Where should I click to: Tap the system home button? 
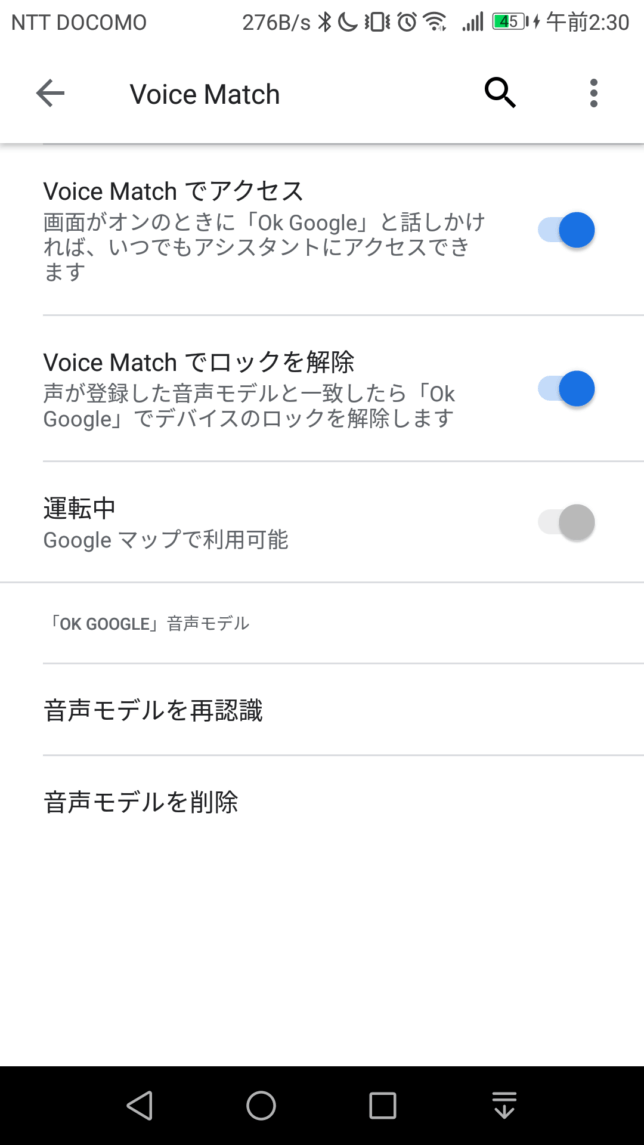pos(261,1106)
